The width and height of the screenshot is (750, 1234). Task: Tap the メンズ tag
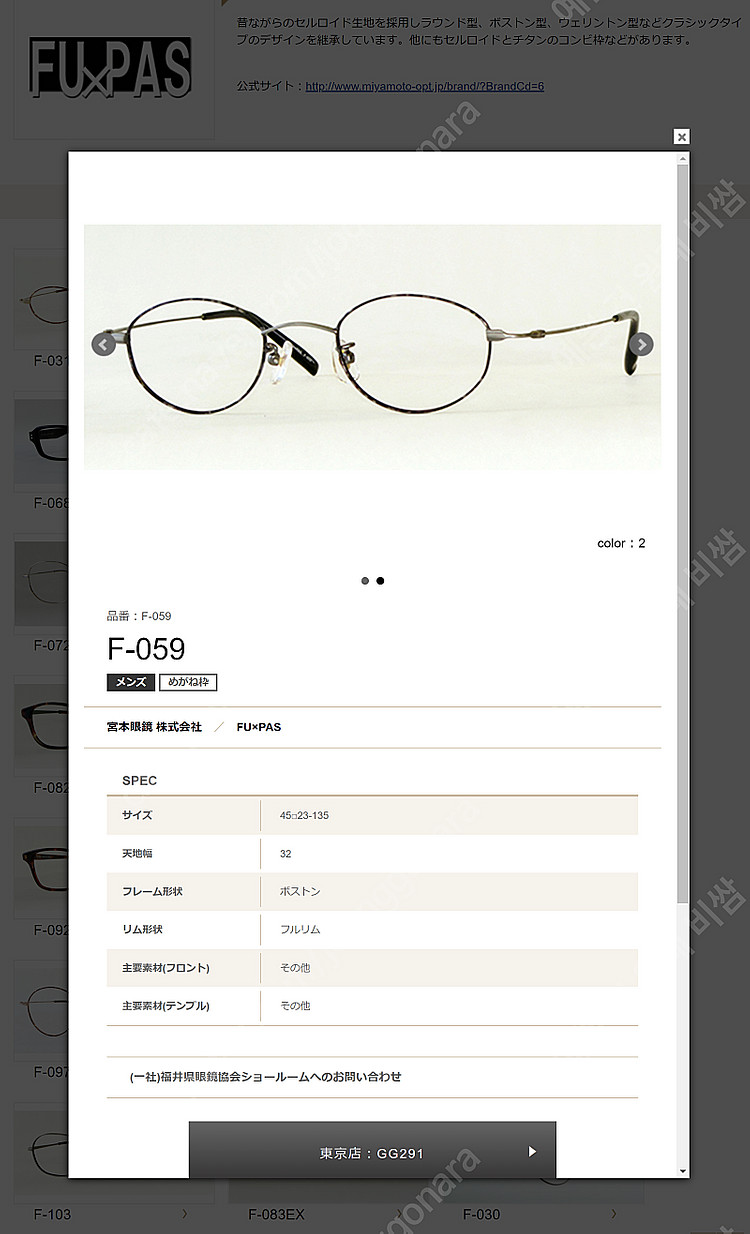(x=131, y=683)
